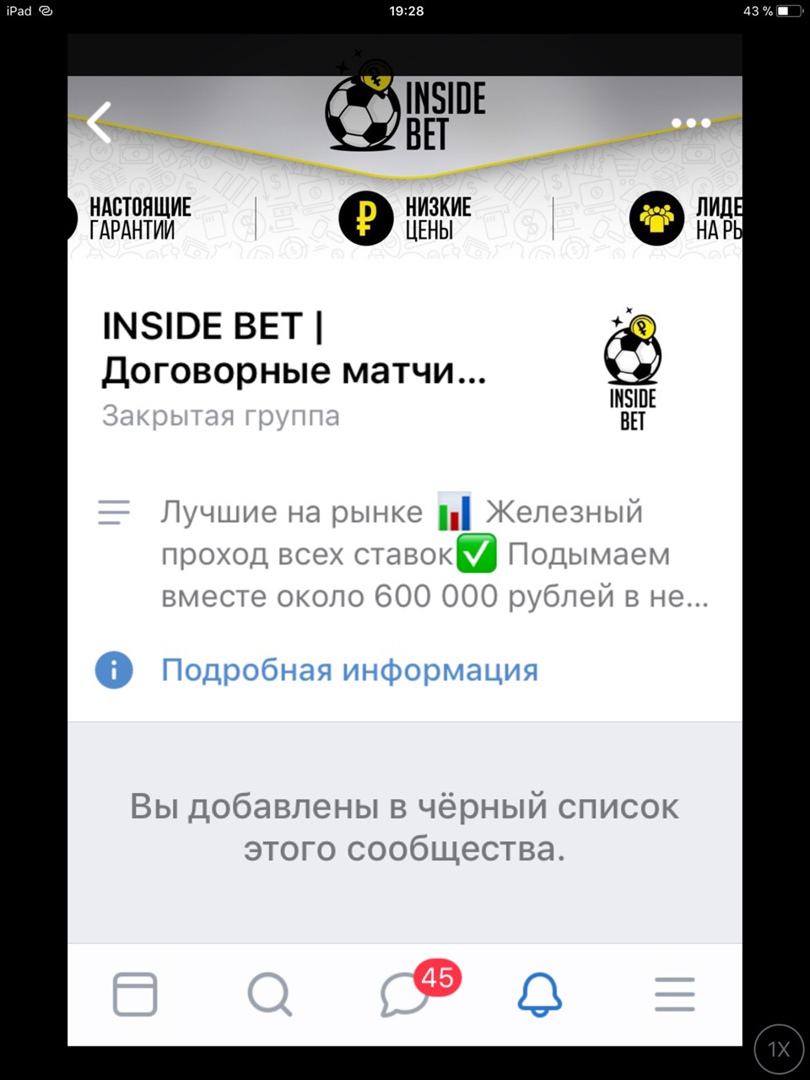Open the three-dot overflow menu
Viewport: 810px width, 1080px height.
point(690,123)
